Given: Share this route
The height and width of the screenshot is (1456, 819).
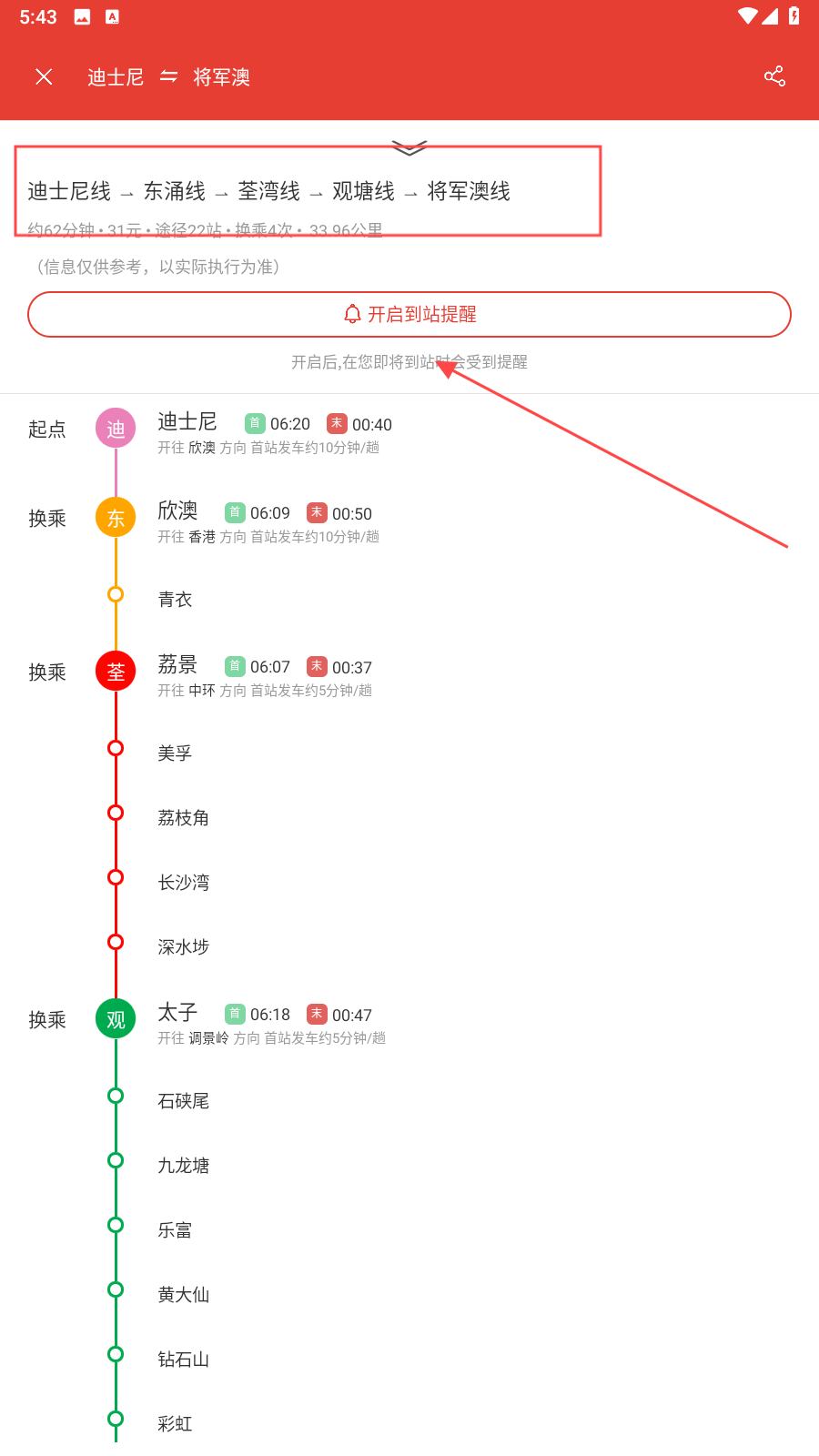Looking at the screenshot, I should coord(774,76).
